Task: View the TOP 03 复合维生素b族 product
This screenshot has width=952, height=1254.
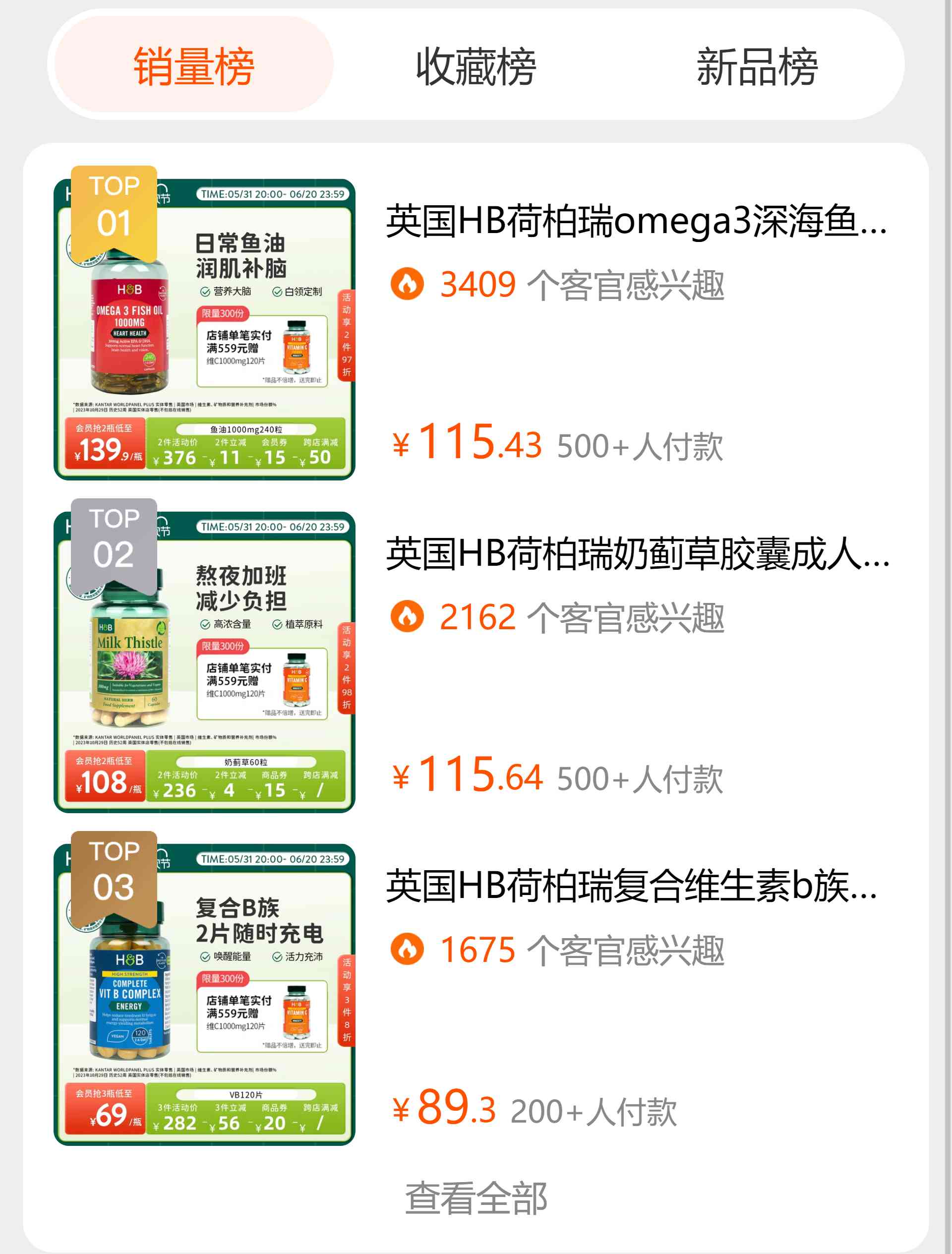Action: (x=631, y=886)
